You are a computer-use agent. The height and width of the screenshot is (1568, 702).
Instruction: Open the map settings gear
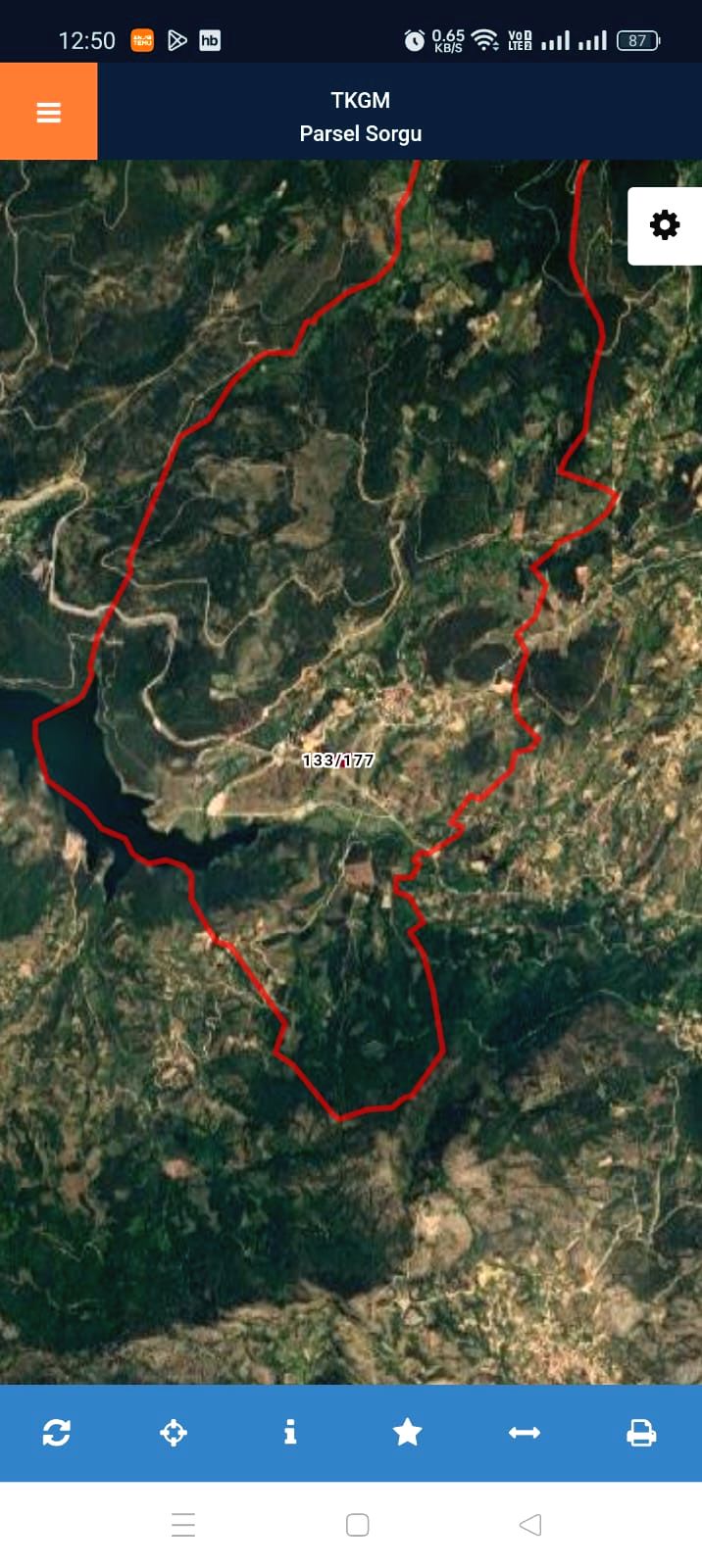click(x=665, y=225)
